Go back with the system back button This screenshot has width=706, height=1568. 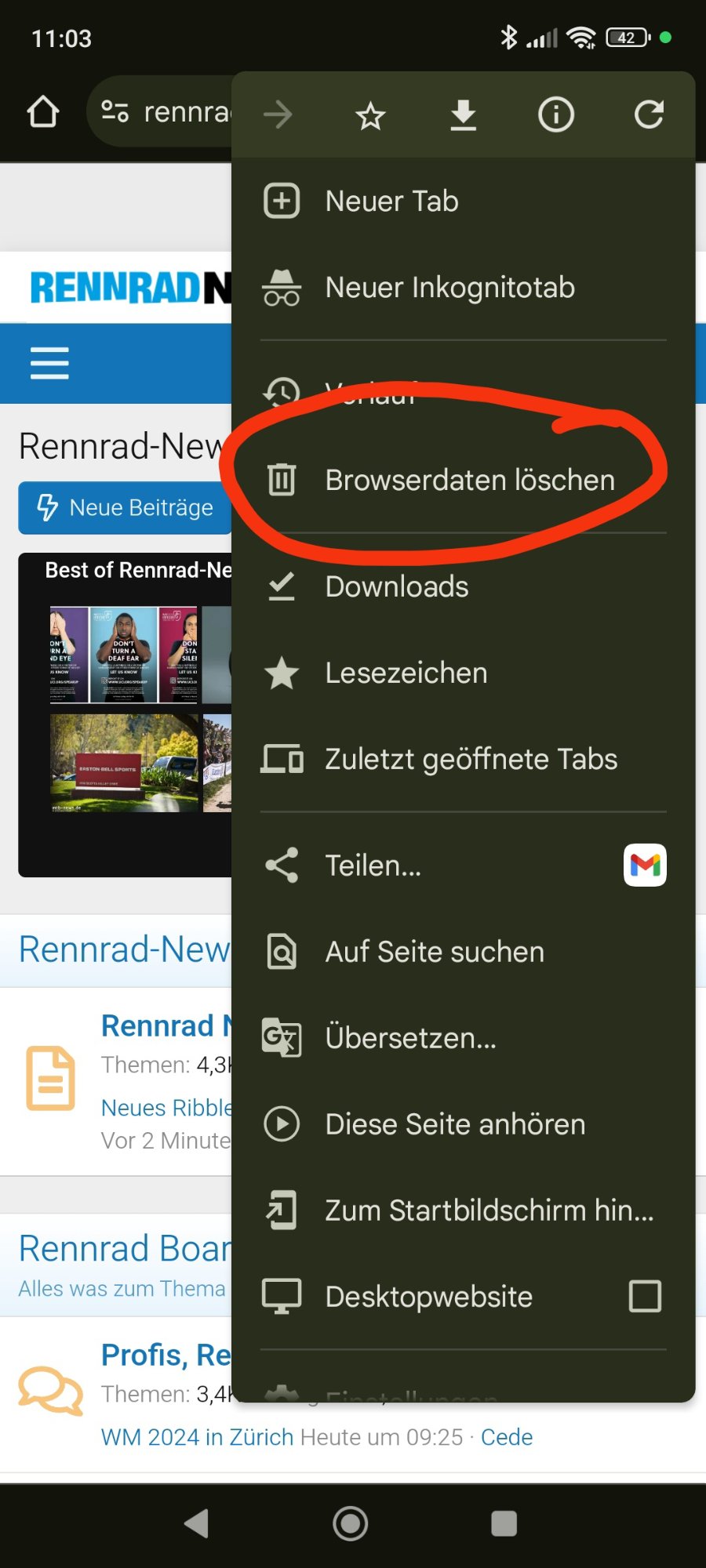[x=196, y=1523]
